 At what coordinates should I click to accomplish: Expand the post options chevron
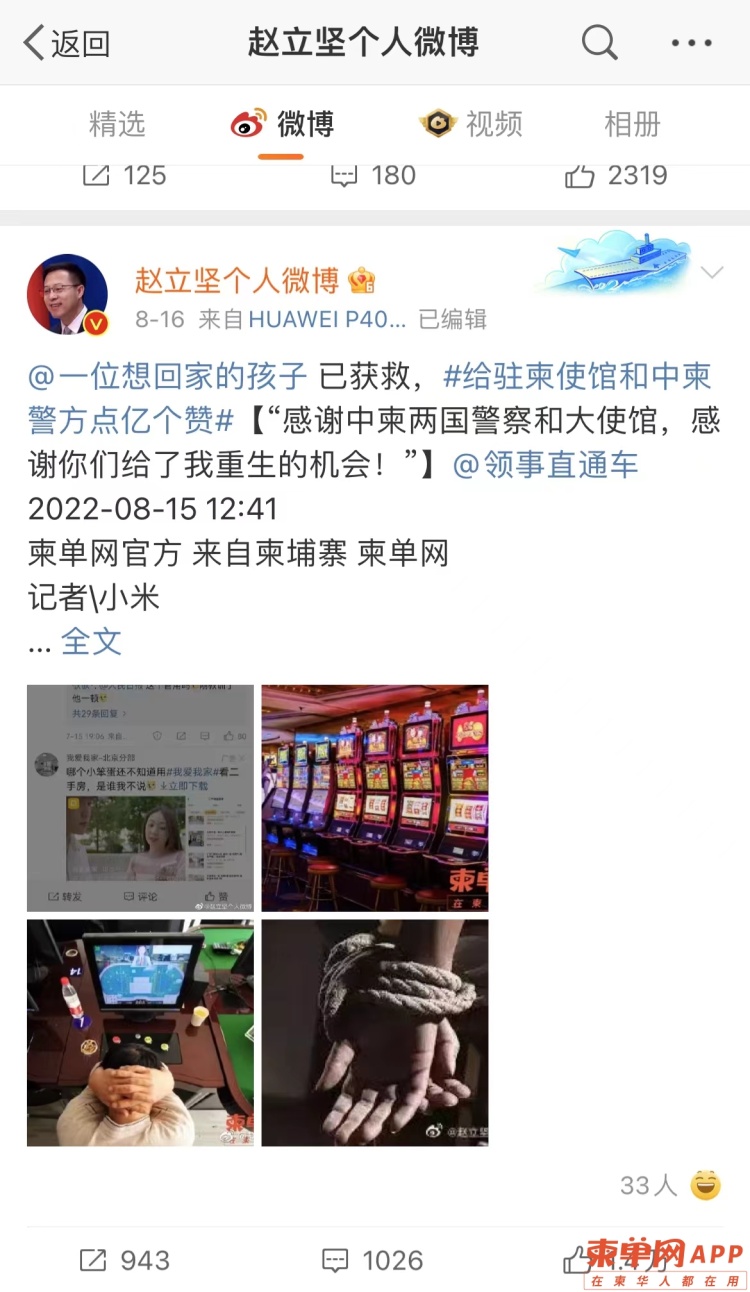click(712, 273)
